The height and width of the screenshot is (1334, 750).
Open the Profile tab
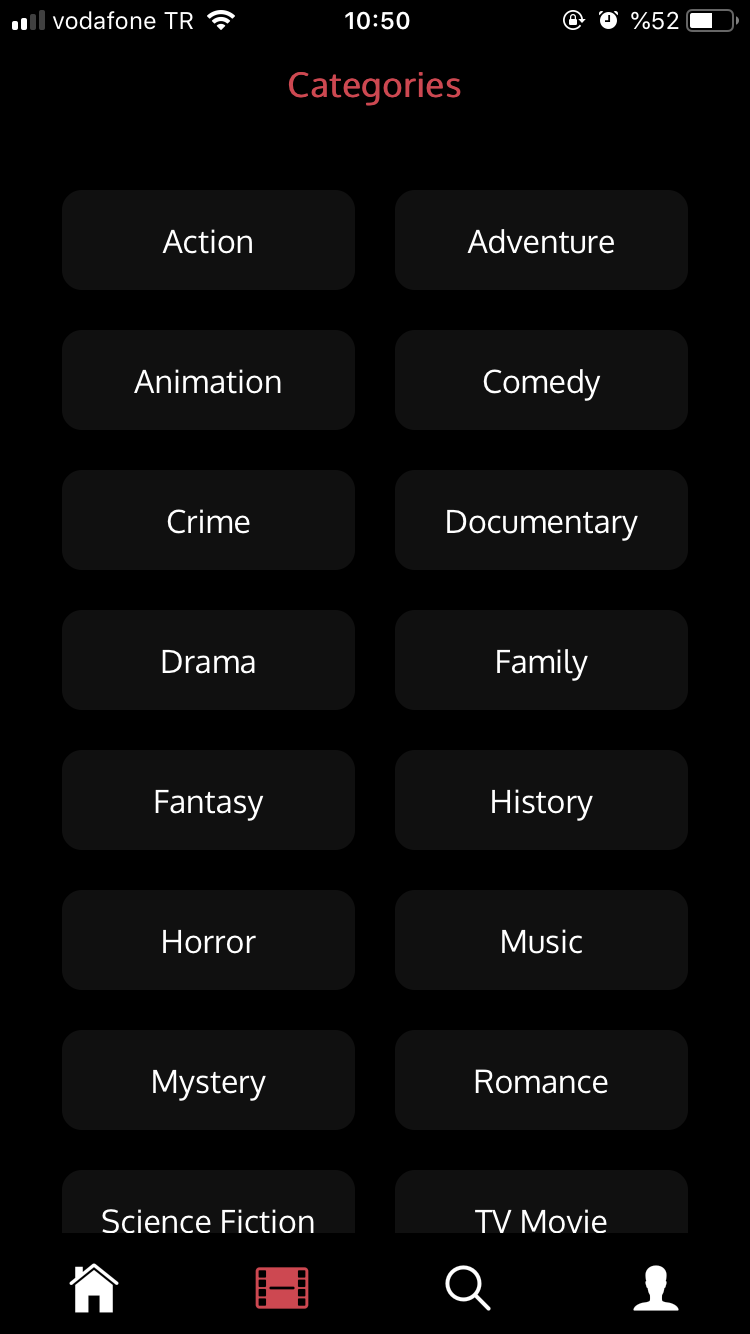pos(656,1288)
